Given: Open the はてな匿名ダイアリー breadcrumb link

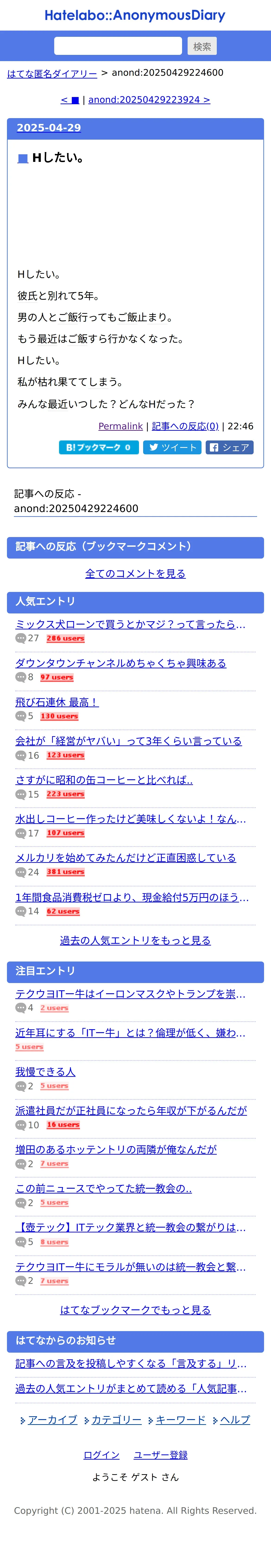Looking at the screenshot, I should click(x=52, y=74).
